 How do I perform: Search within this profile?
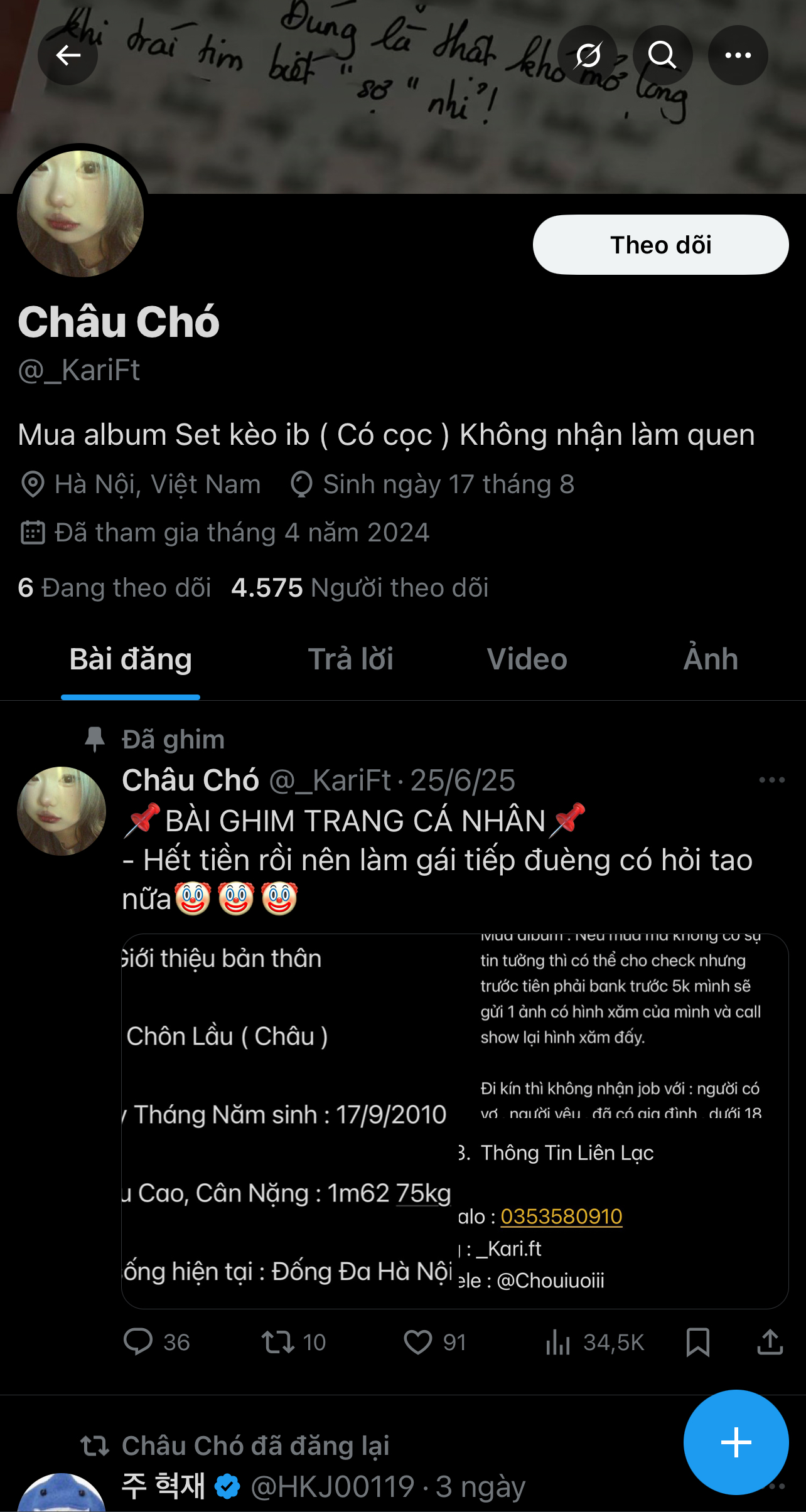coord(662,56)
